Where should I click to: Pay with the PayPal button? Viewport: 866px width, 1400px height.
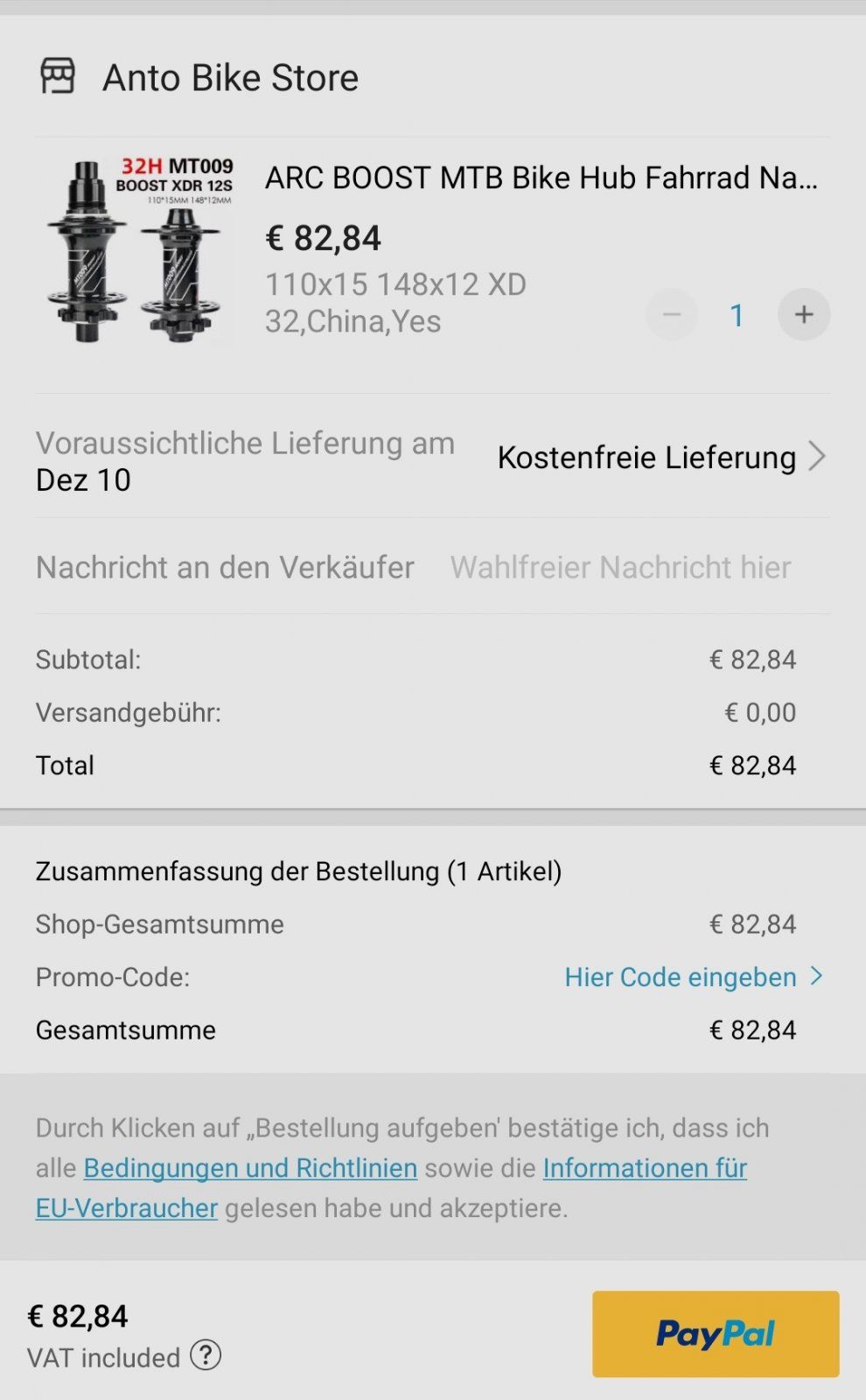pos(715,1333)
